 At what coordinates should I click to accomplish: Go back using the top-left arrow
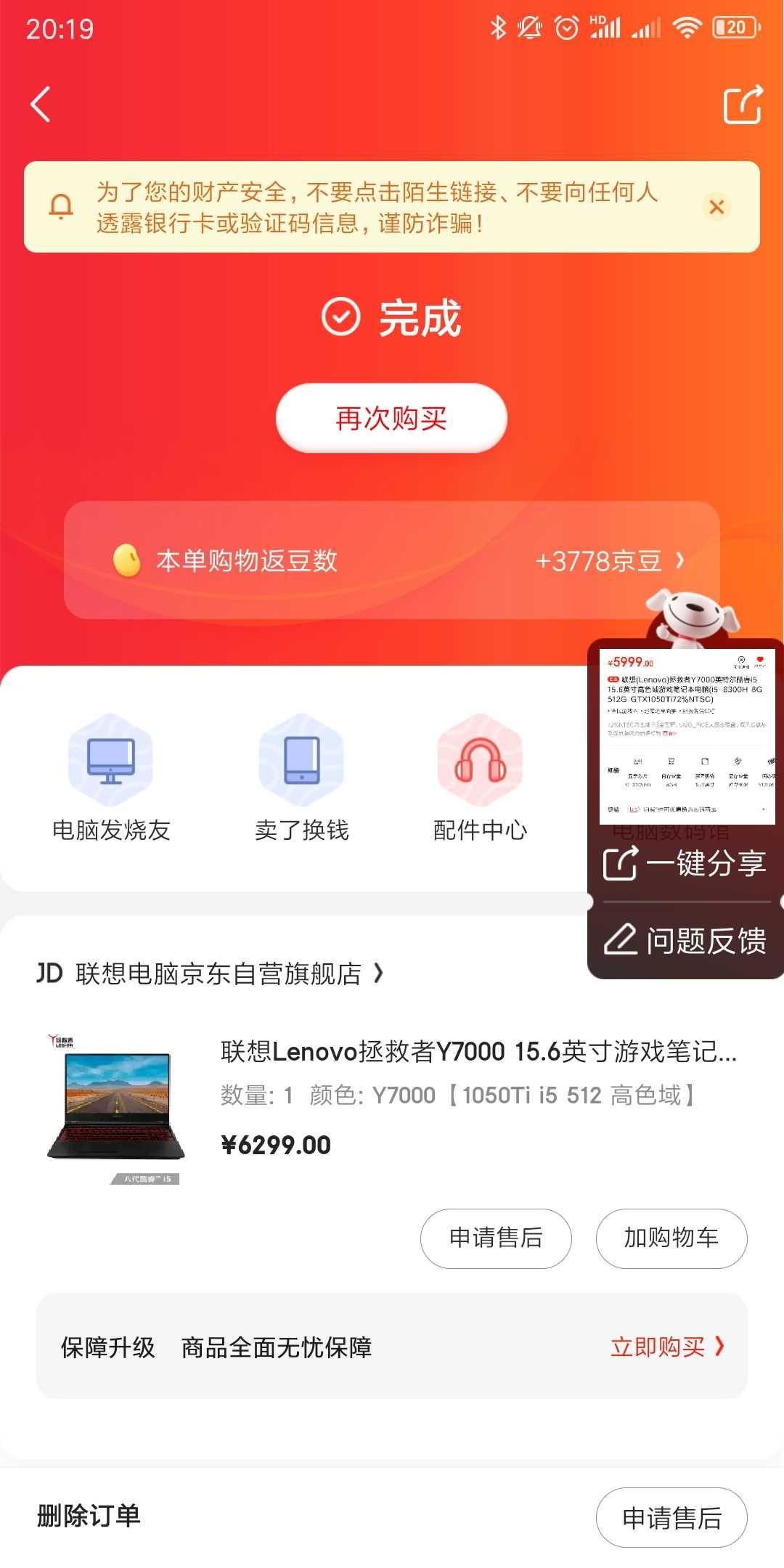pyautogui.click(x=41, y=105)
